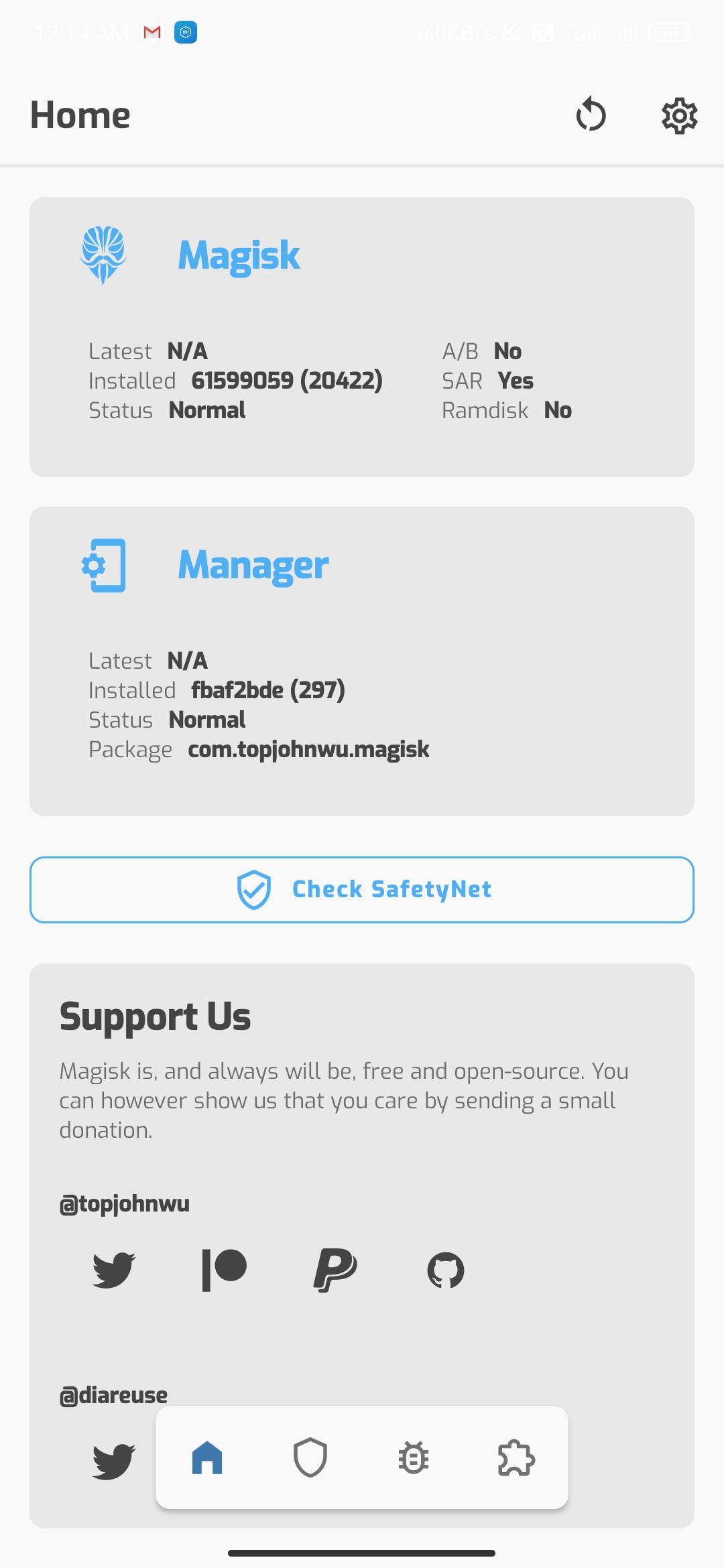The image size is (724, 1568).
Task: Open @topjohnwu's Twitter link
Action: 113,1269
